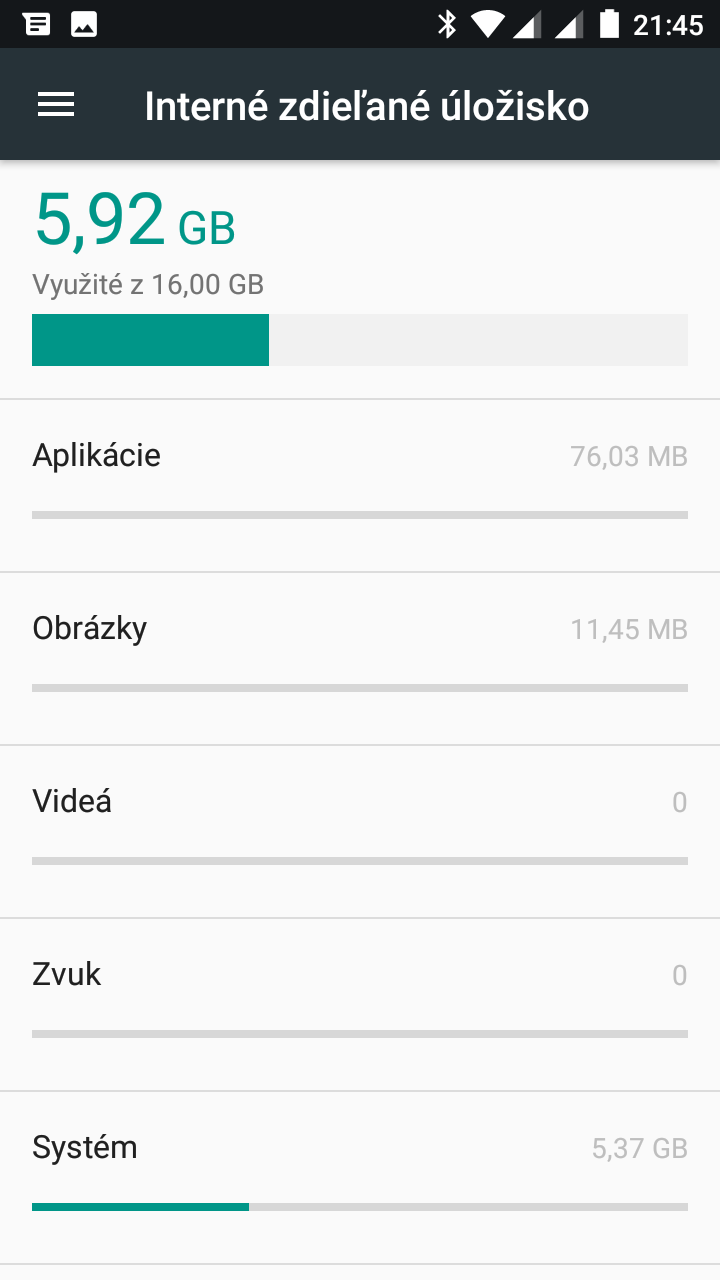Open the Obrázky storage row

[360, 659]
